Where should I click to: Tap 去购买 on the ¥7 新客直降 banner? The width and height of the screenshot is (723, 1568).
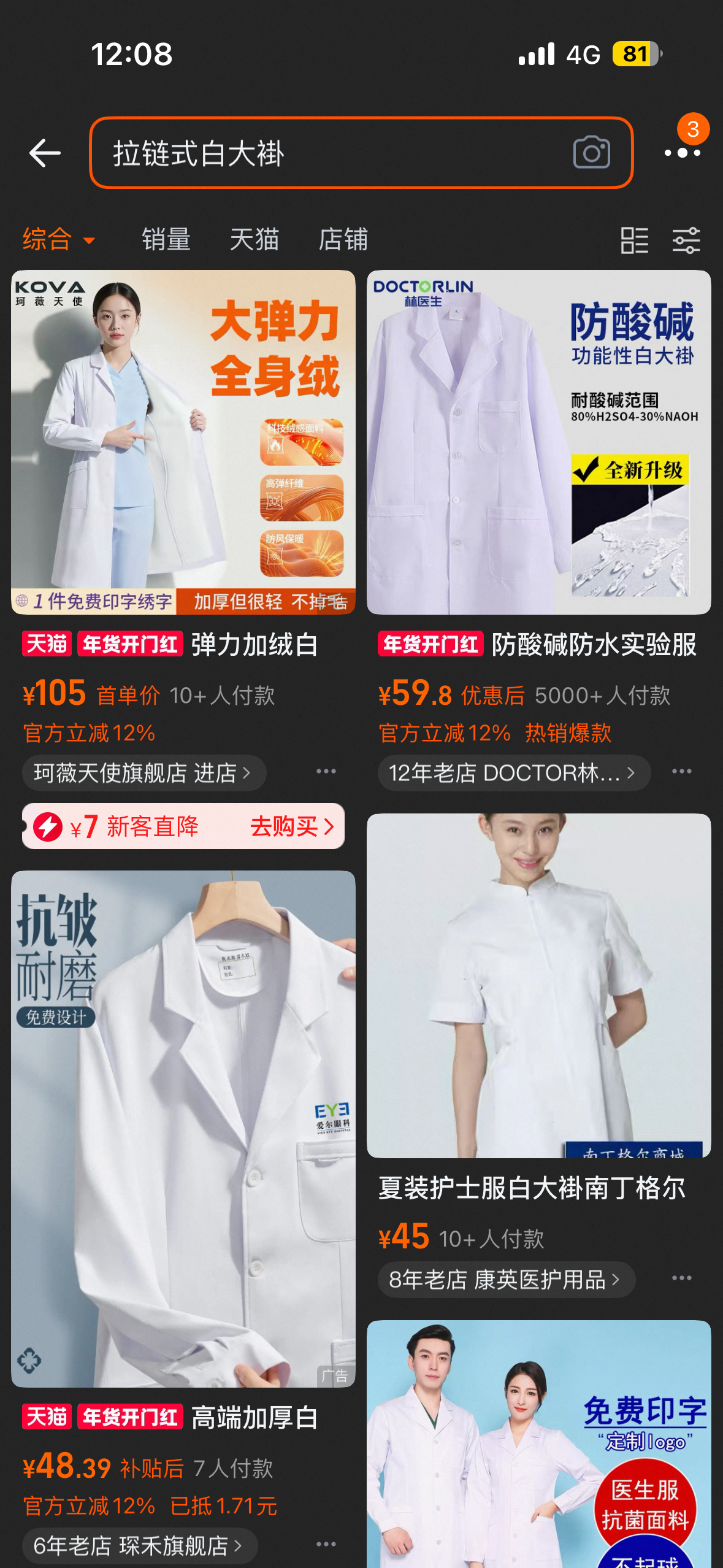tap(292, 827)
